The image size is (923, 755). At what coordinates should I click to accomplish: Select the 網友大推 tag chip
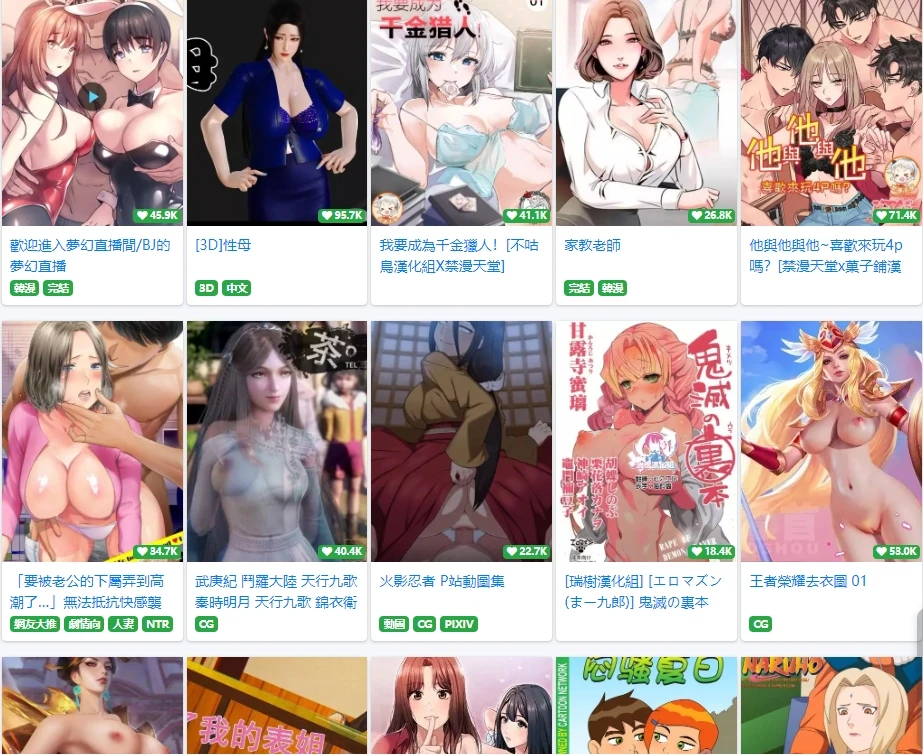35,624
